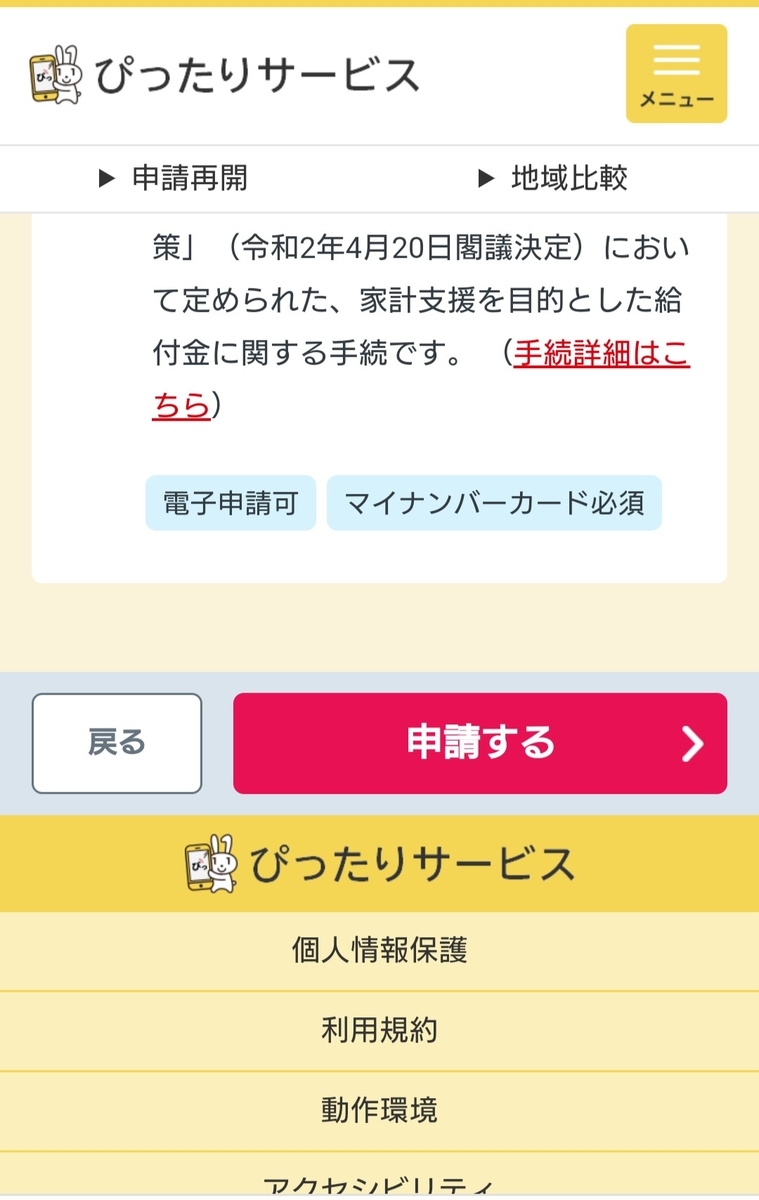Start application with 申請する button

coord(480,743)
